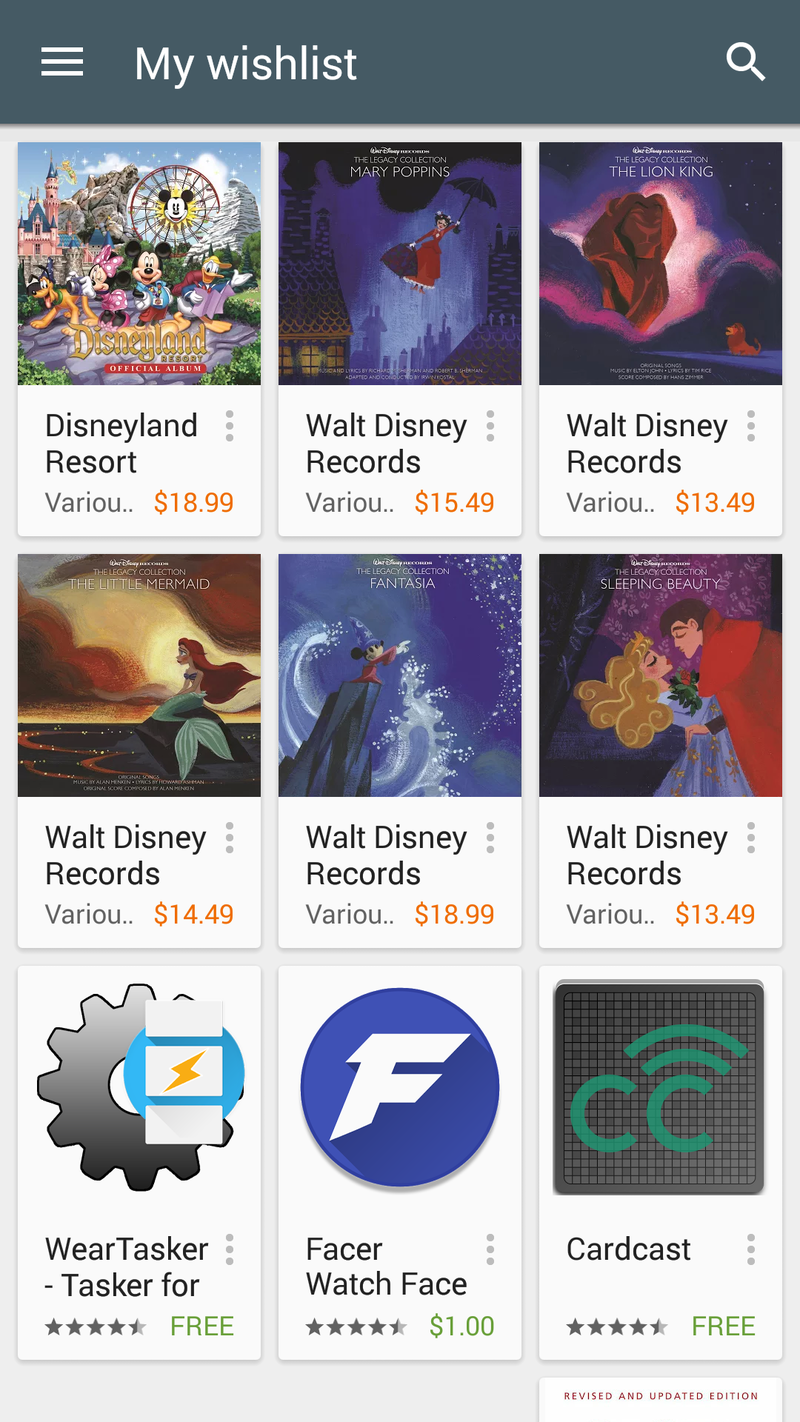Open the revised and updated edition item
The image size is (800, 1422).
[660, 1397]
